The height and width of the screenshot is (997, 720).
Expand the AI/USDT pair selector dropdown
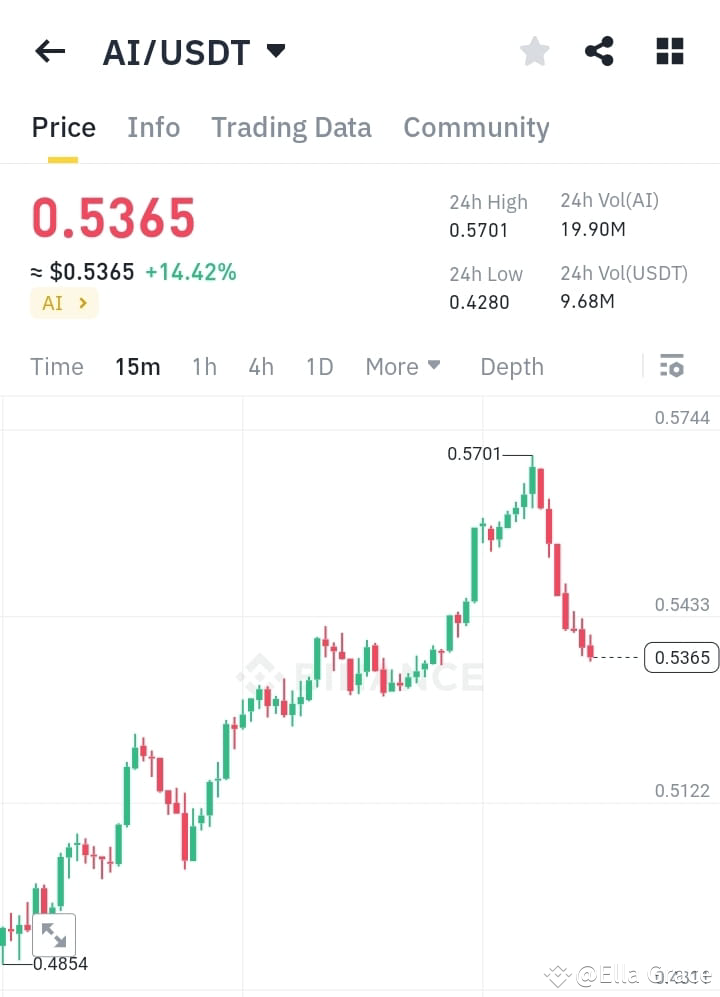276,49
